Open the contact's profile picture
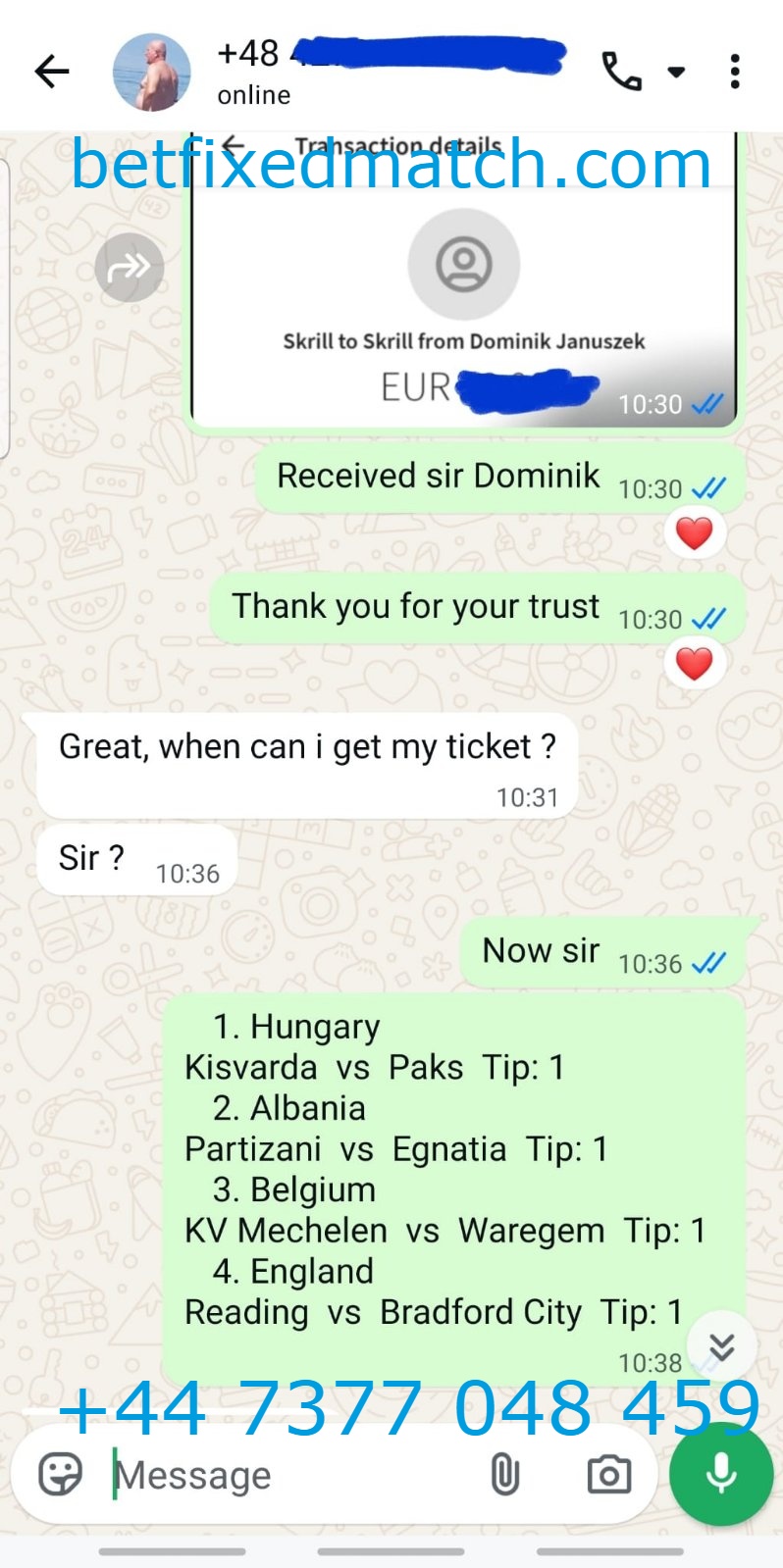The height and width of the screenshot is (1568, 783). [151, 72]
